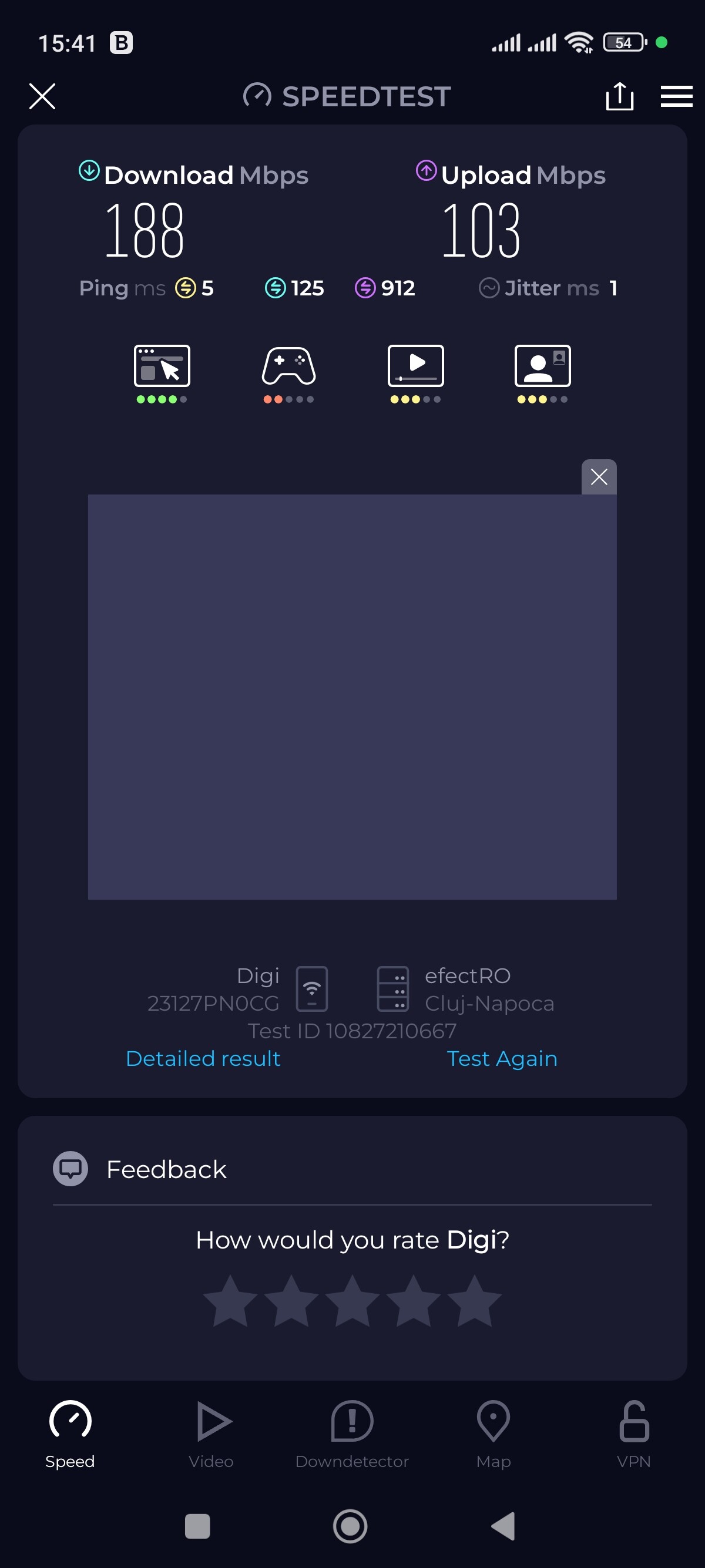Open the hamburger menu
Image resolution: width=705 pixels, height=1568 pixels.
(x=676, y=96)
